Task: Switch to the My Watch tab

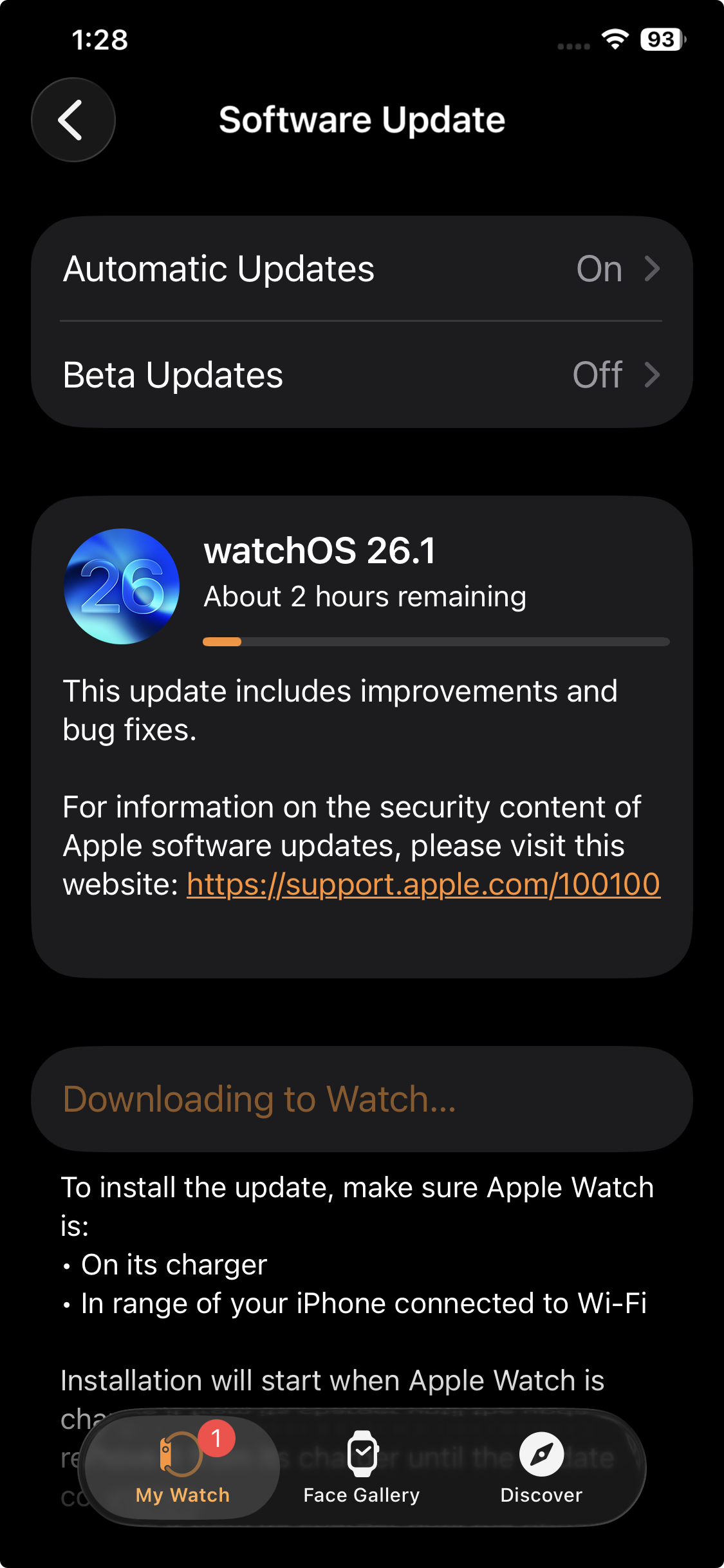Action: pos(183,1468)
